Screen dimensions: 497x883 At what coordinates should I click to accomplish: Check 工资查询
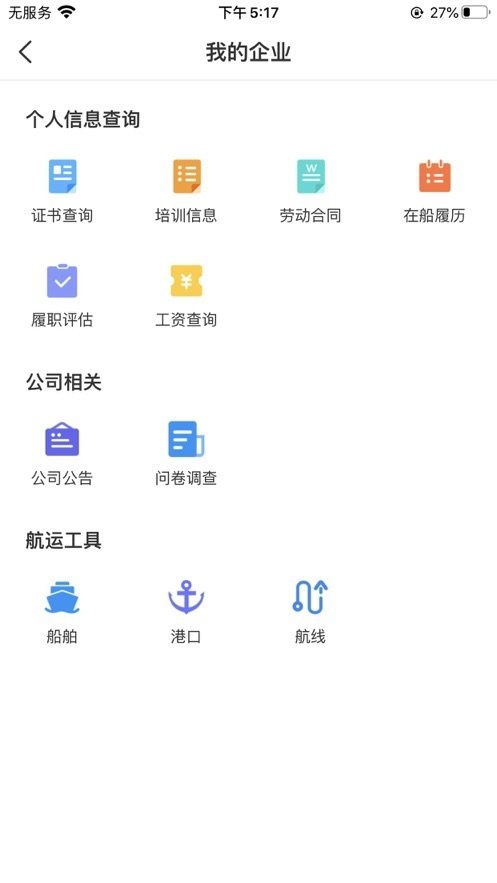click(x=186, y=296)
